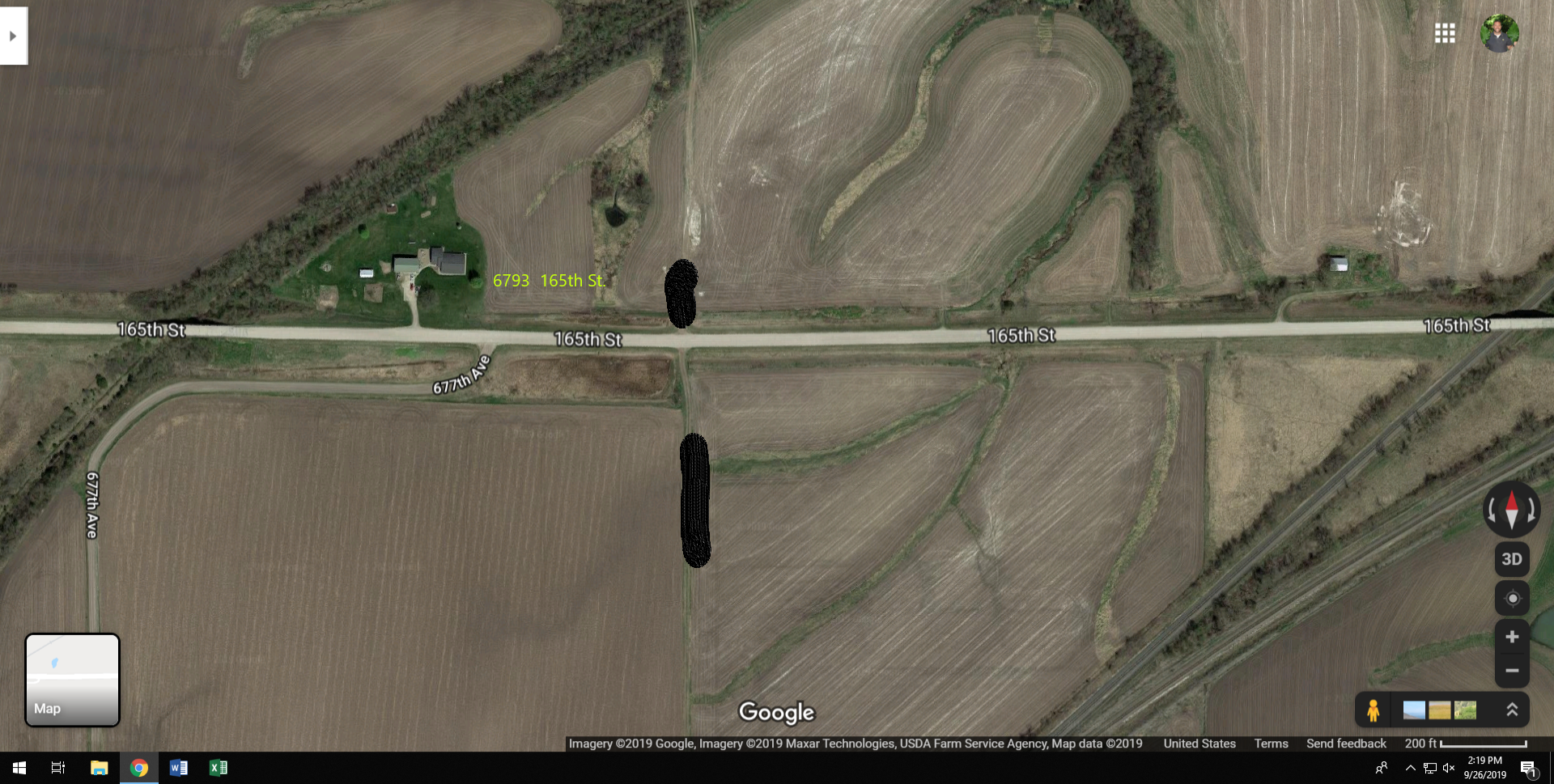Screen dimensions: 1554x784
Task: Open the Google apps grid
Action: point(1445,33)
